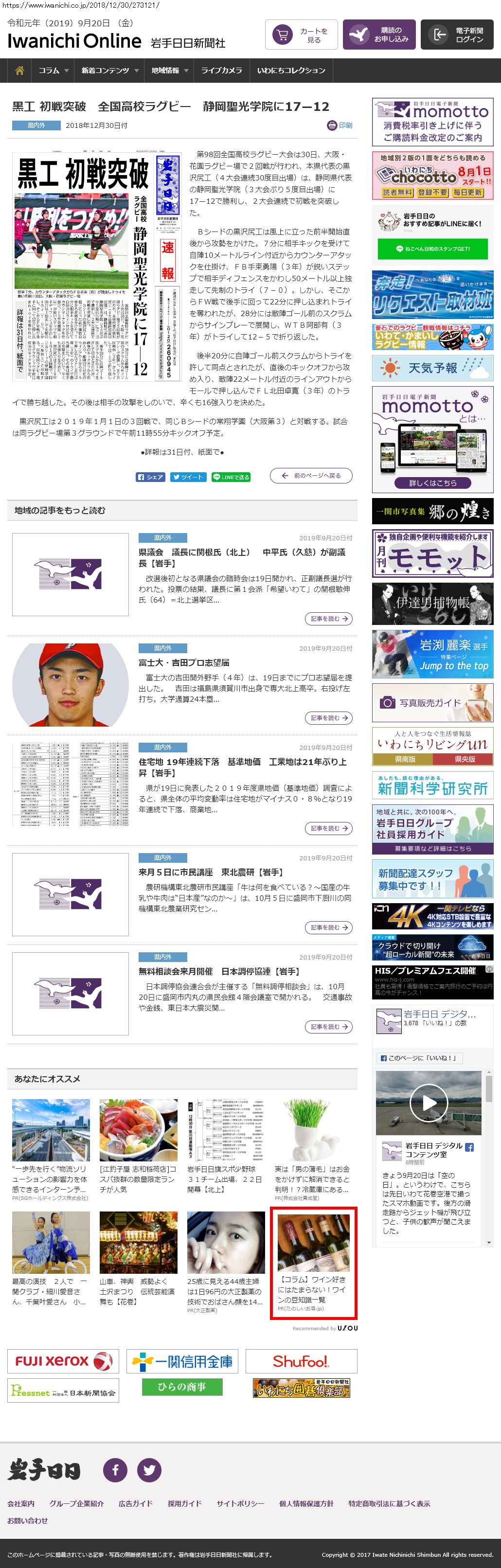Print this article with 印刷

point(340,125)
